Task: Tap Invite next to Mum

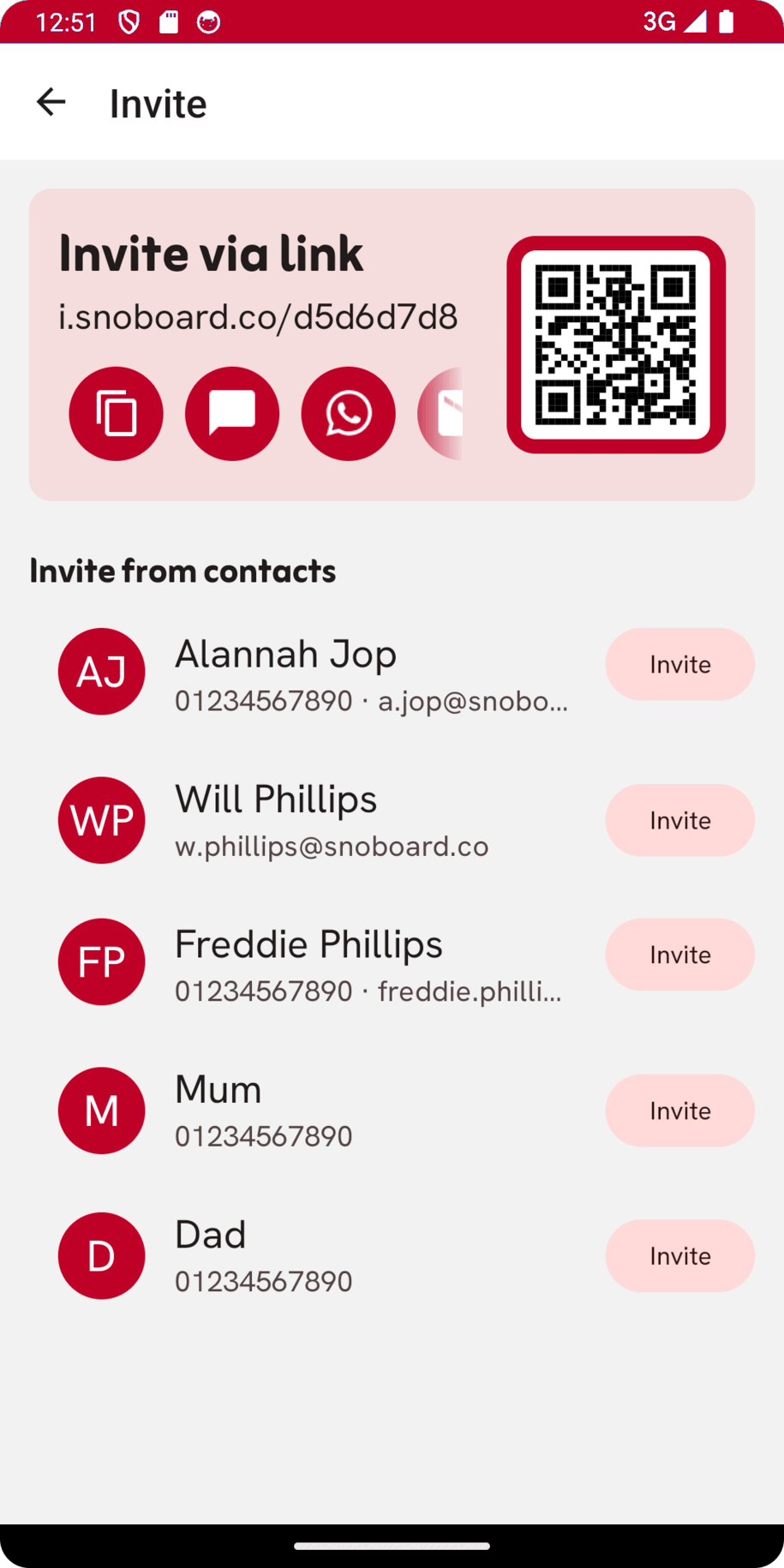Action: [679, 1111]
